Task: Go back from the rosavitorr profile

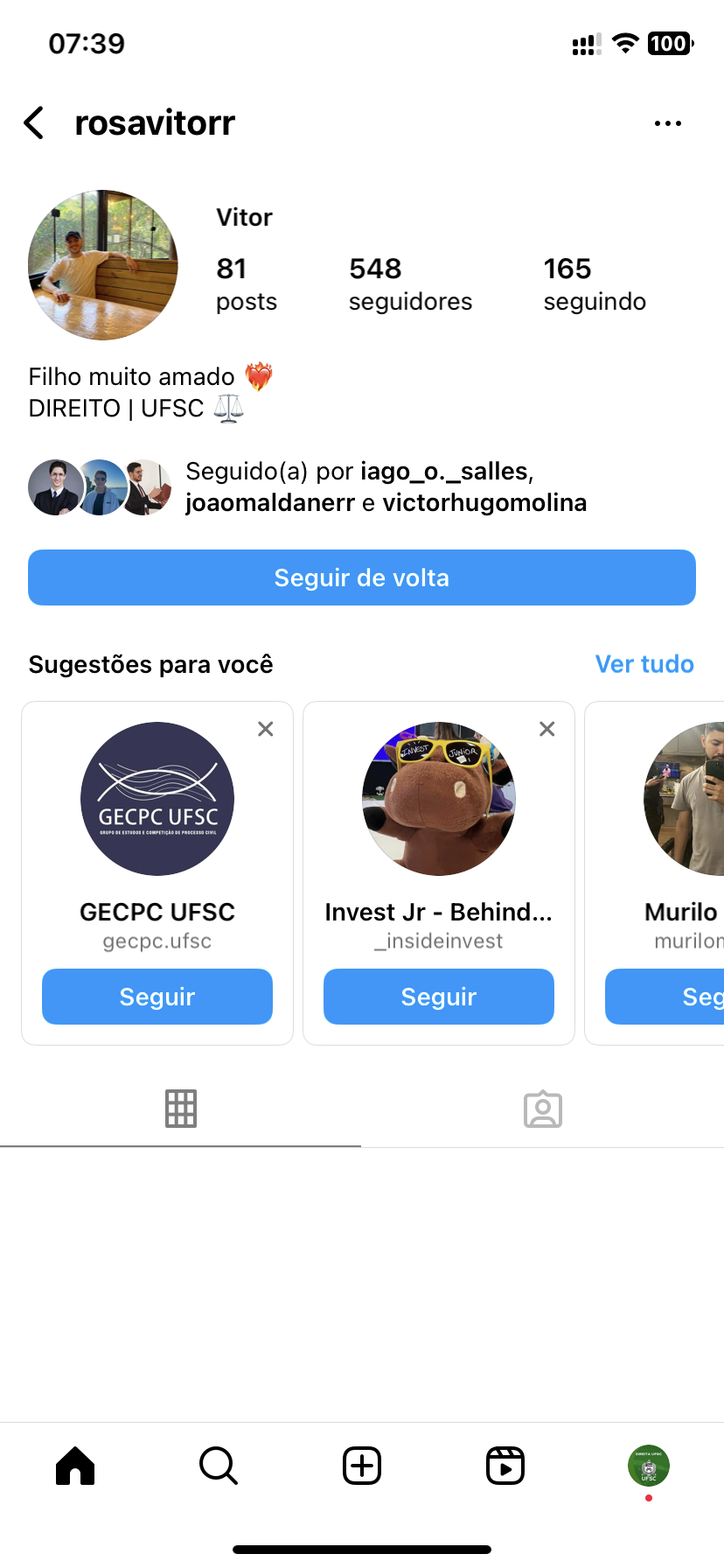Action: (35, 123)
